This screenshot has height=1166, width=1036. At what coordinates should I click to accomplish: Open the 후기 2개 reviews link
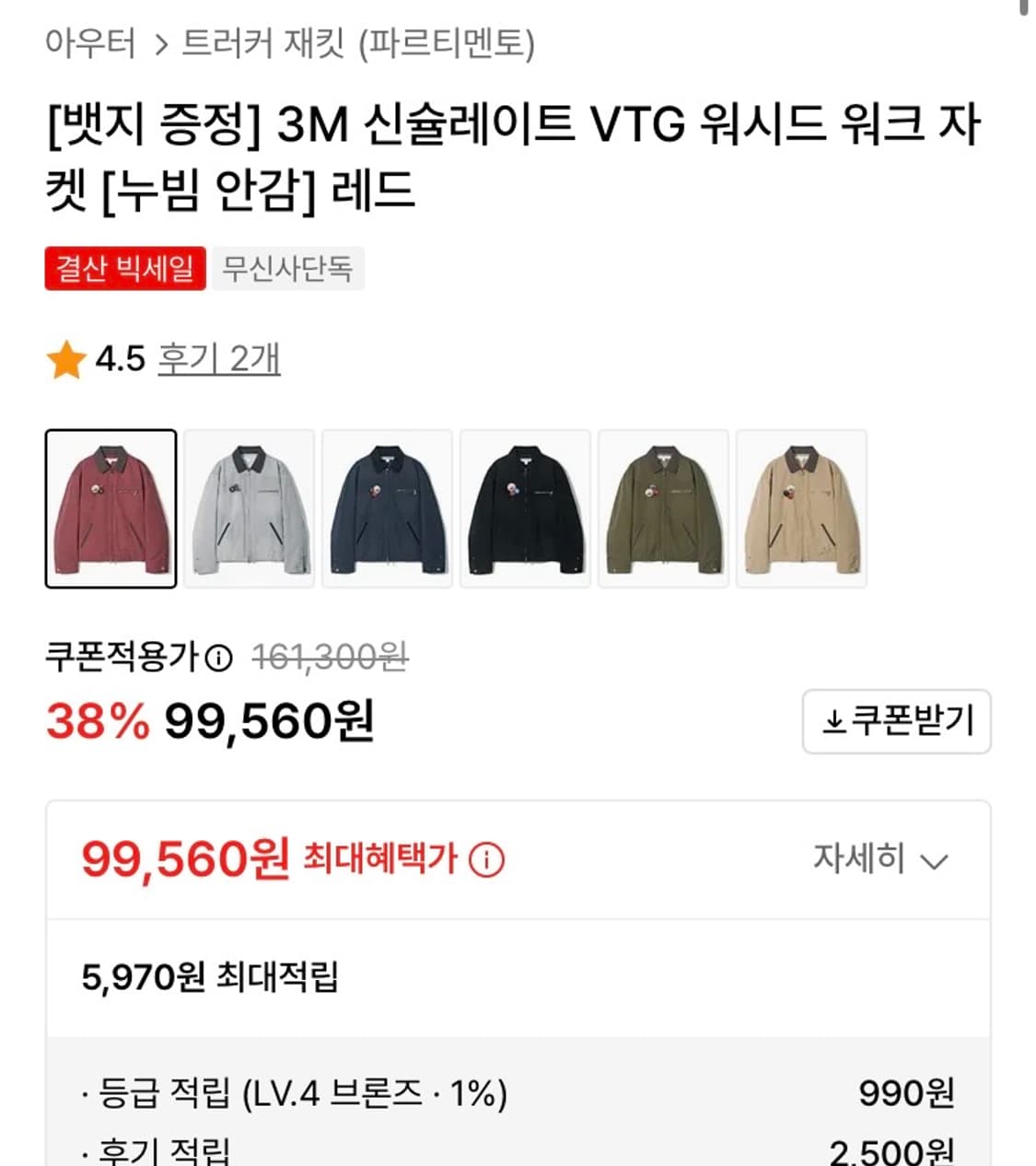221,360
